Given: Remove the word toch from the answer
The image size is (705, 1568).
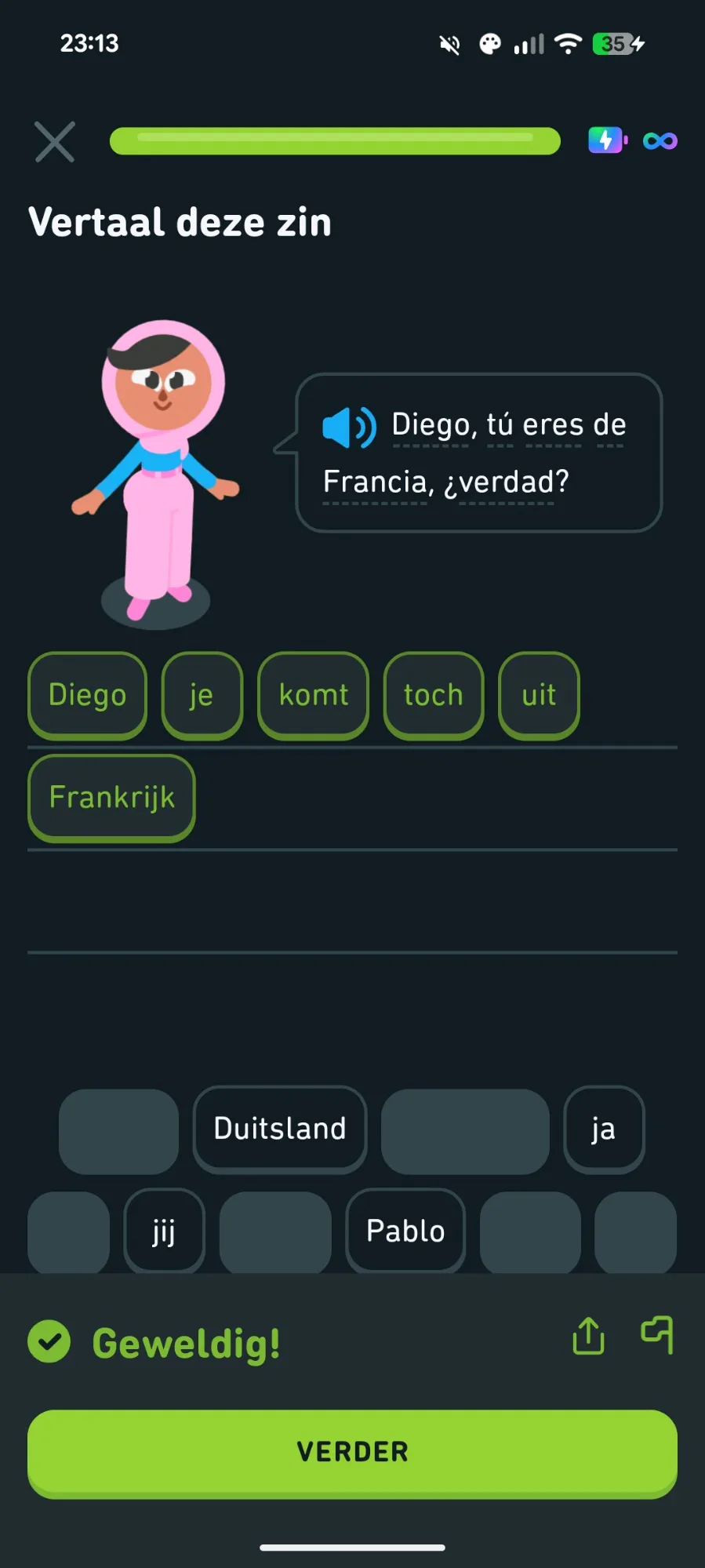Looking at the screenshot, I should click(433, 695).
